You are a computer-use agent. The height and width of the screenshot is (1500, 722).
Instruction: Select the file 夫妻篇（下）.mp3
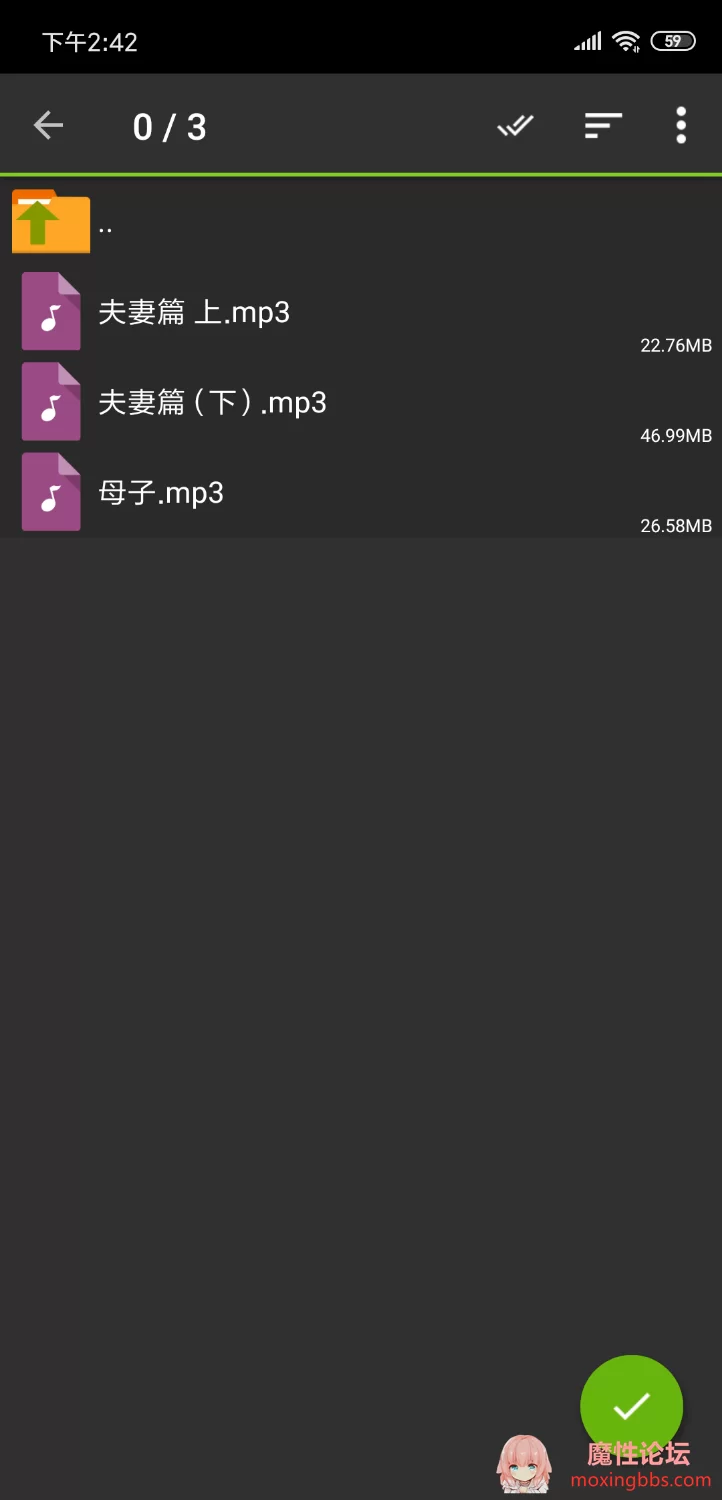click(x=361, y=402)
